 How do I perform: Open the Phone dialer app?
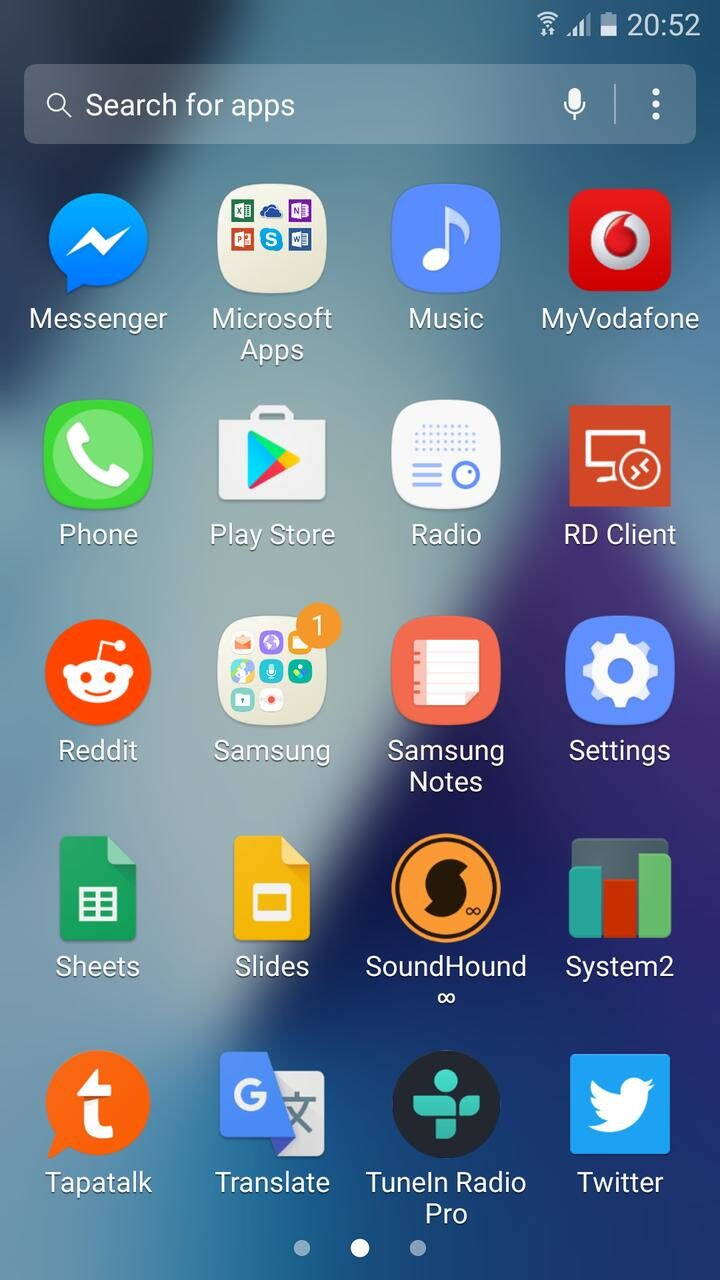pos(98,456)
